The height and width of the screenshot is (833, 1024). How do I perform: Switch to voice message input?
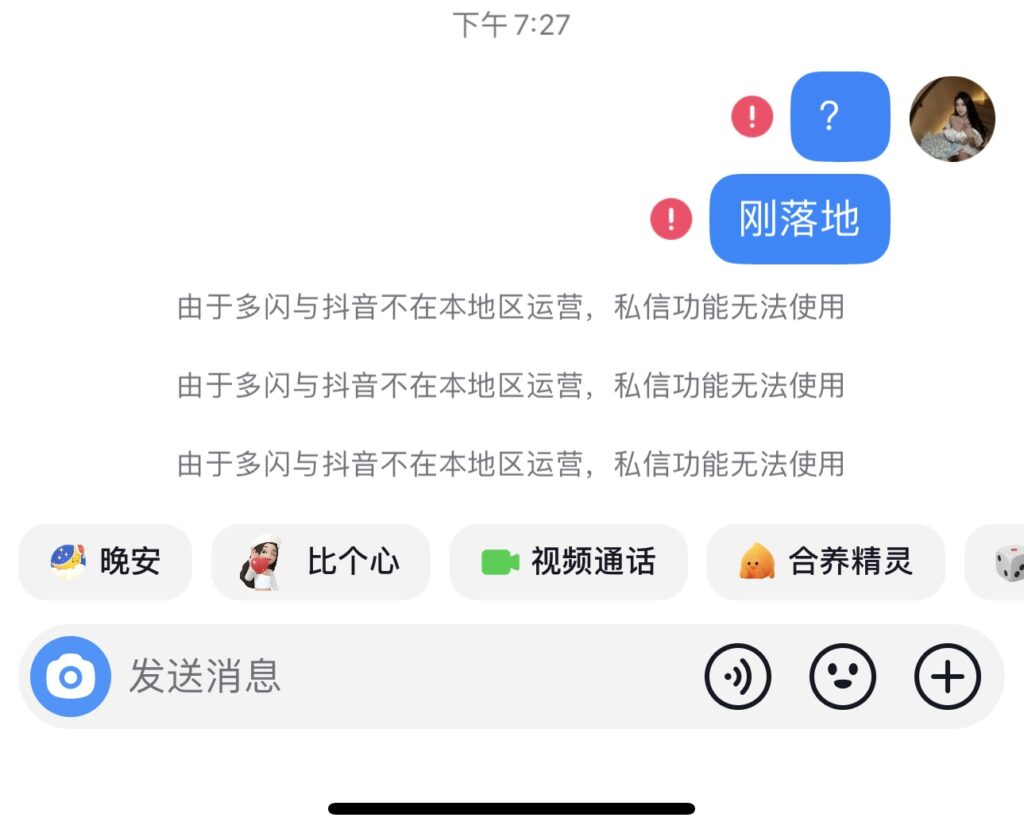point(738,677)
